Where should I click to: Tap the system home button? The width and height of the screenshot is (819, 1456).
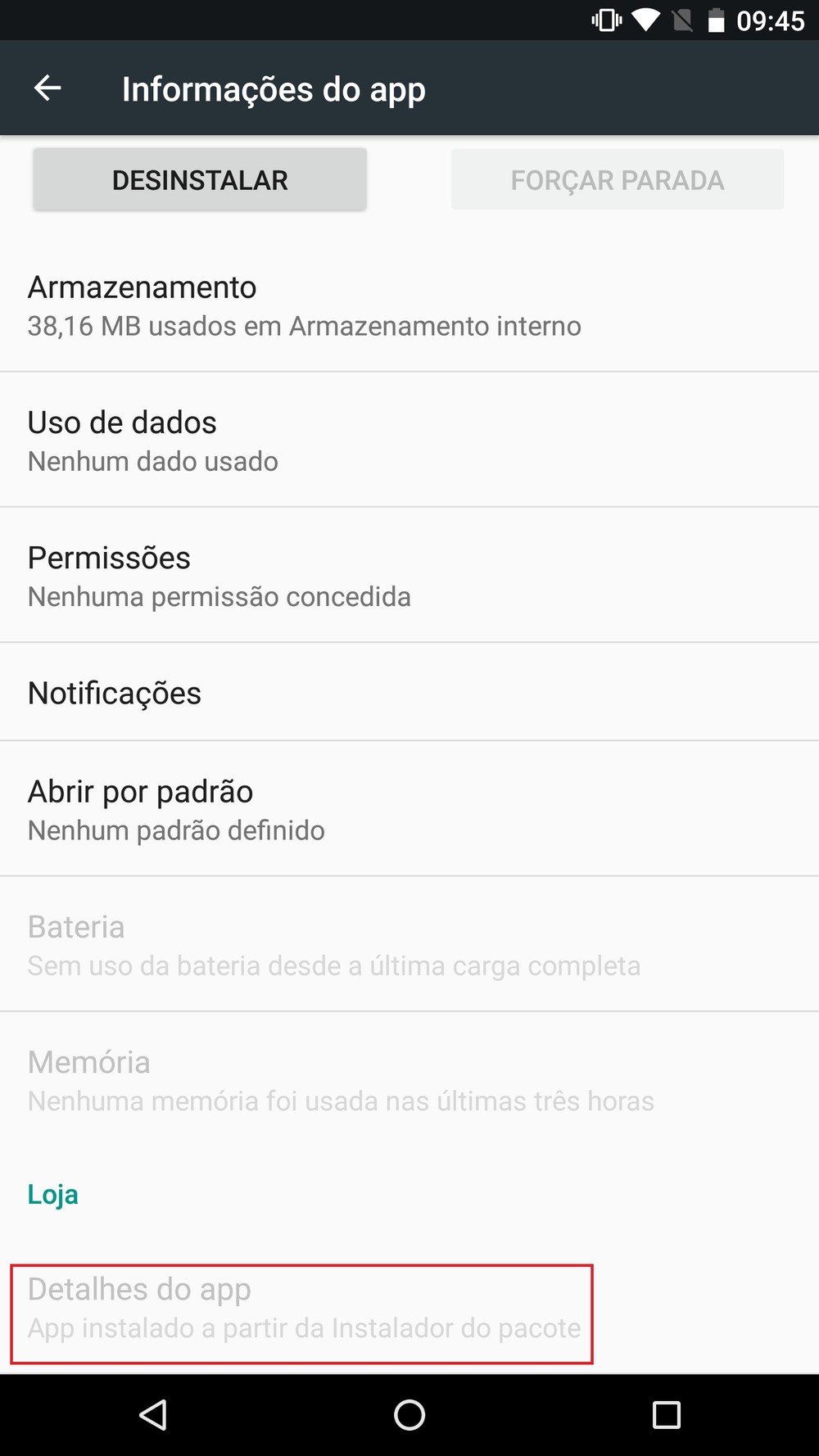pyautogui.click(x=409, y=1414)
